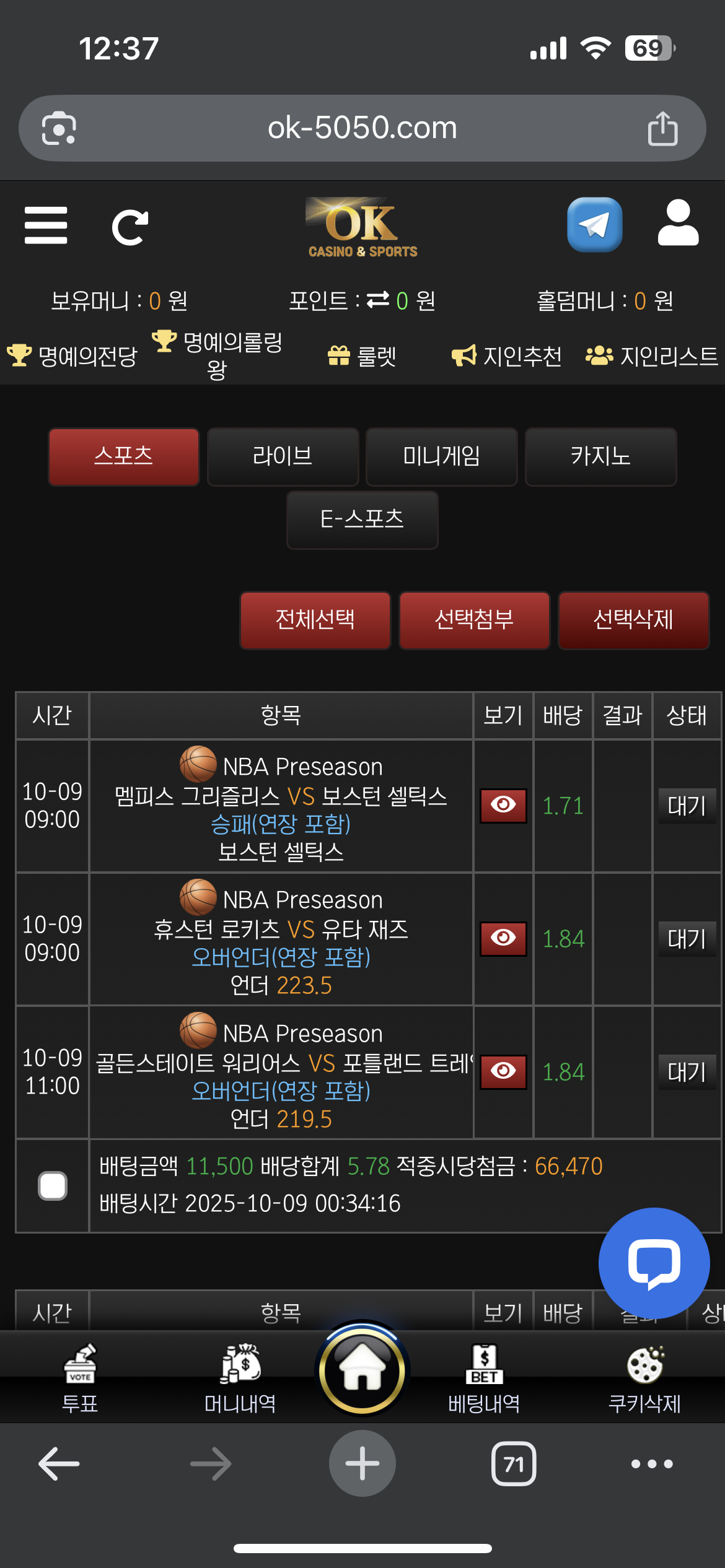725x1568 pixels.
Task: Tap the 전체선택 button
Action: [315, 620]
